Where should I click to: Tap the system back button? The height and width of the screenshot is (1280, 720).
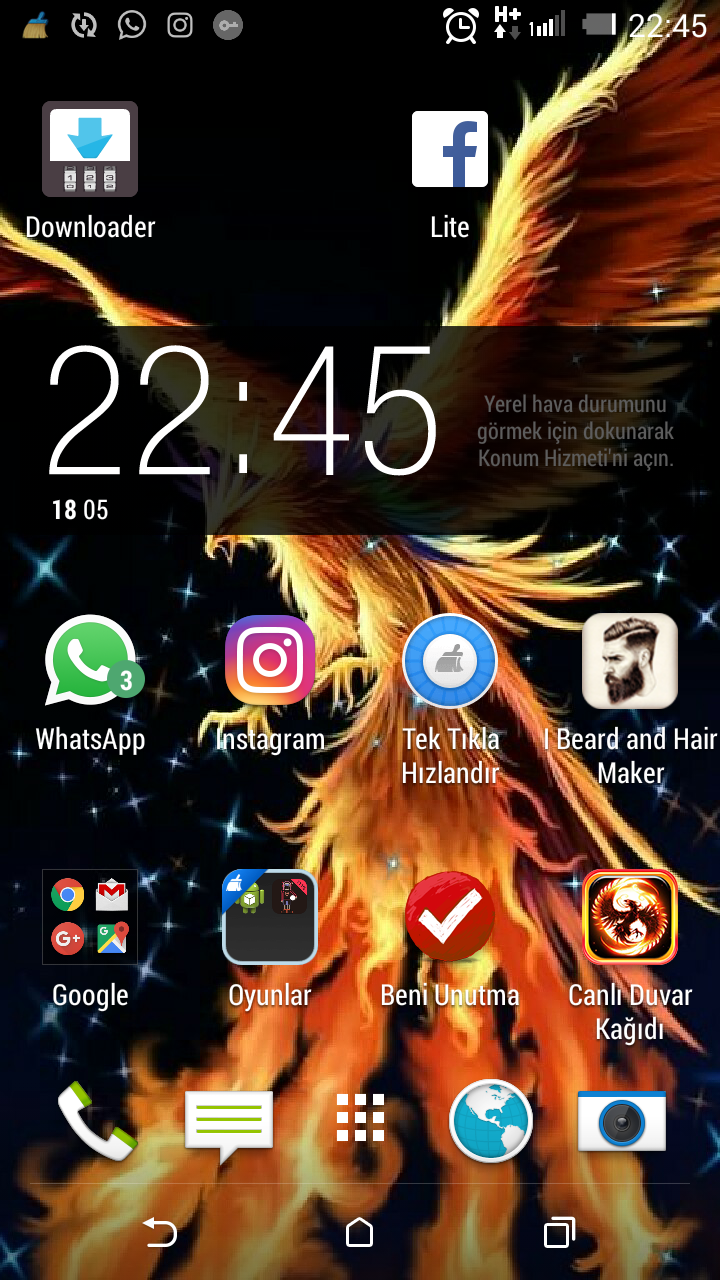(160, 1232)
